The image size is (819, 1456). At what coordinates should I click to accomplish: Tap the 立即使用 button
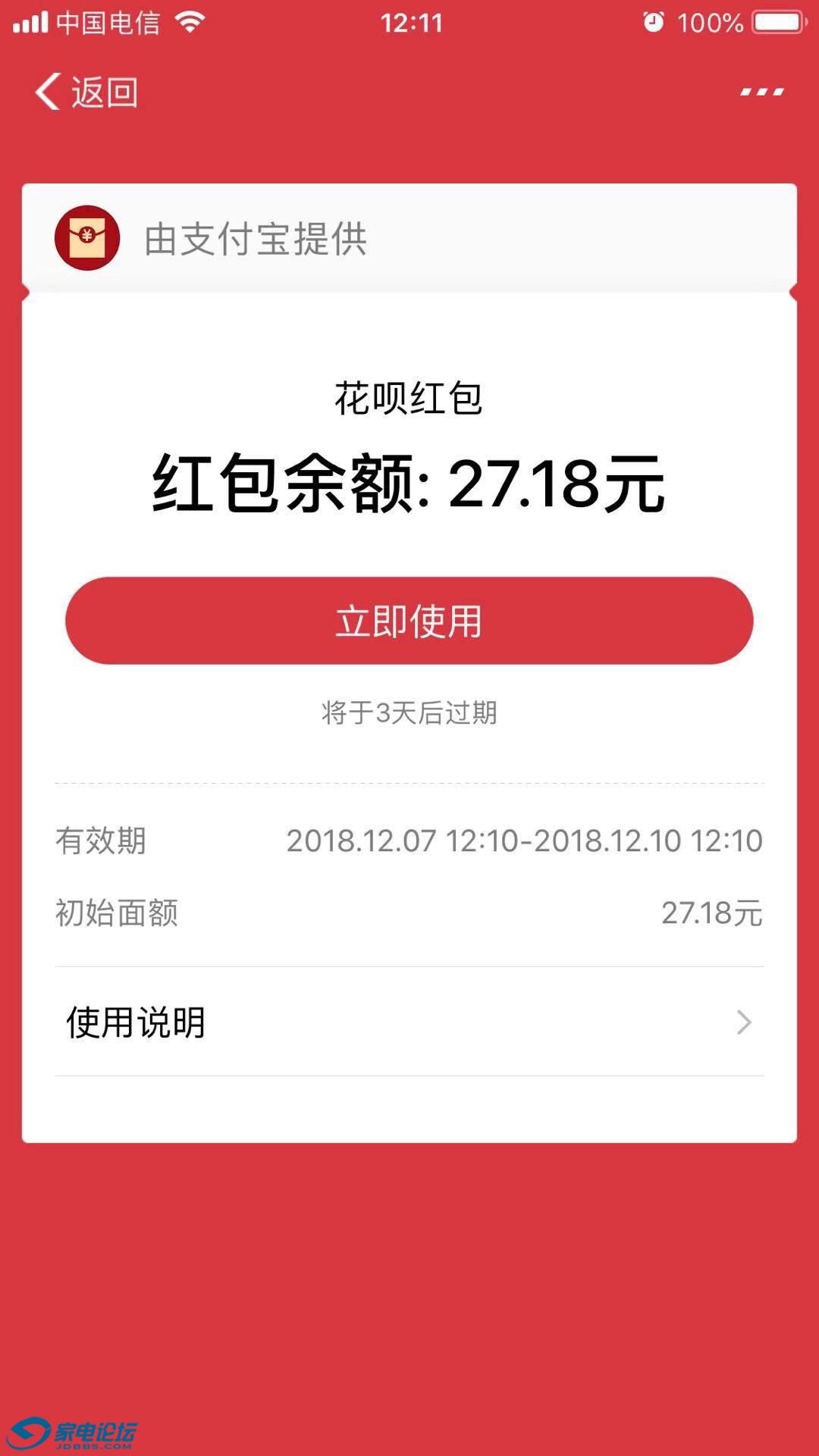click(409, 621)
